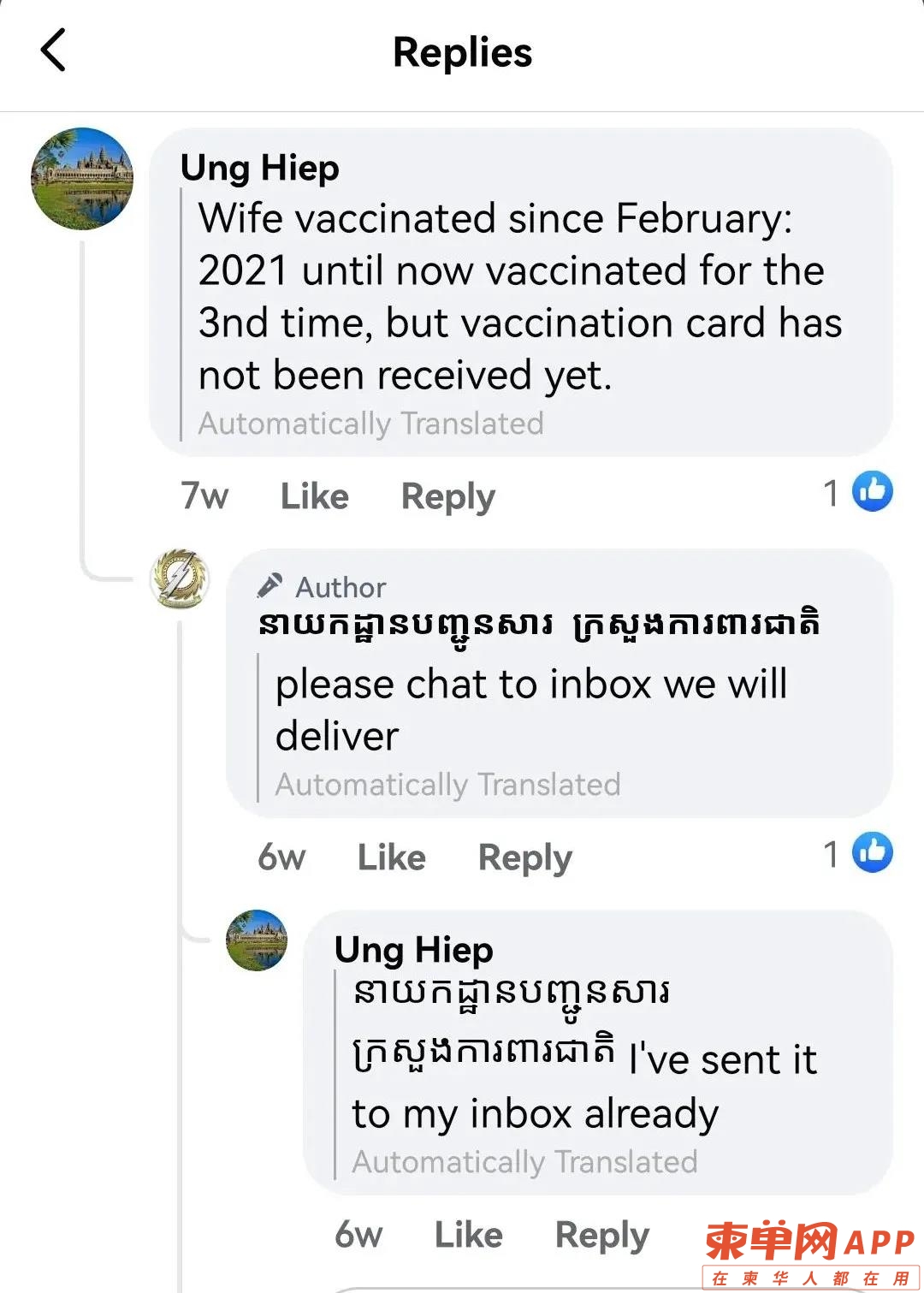Open the Author page's profile avatar

180,579
